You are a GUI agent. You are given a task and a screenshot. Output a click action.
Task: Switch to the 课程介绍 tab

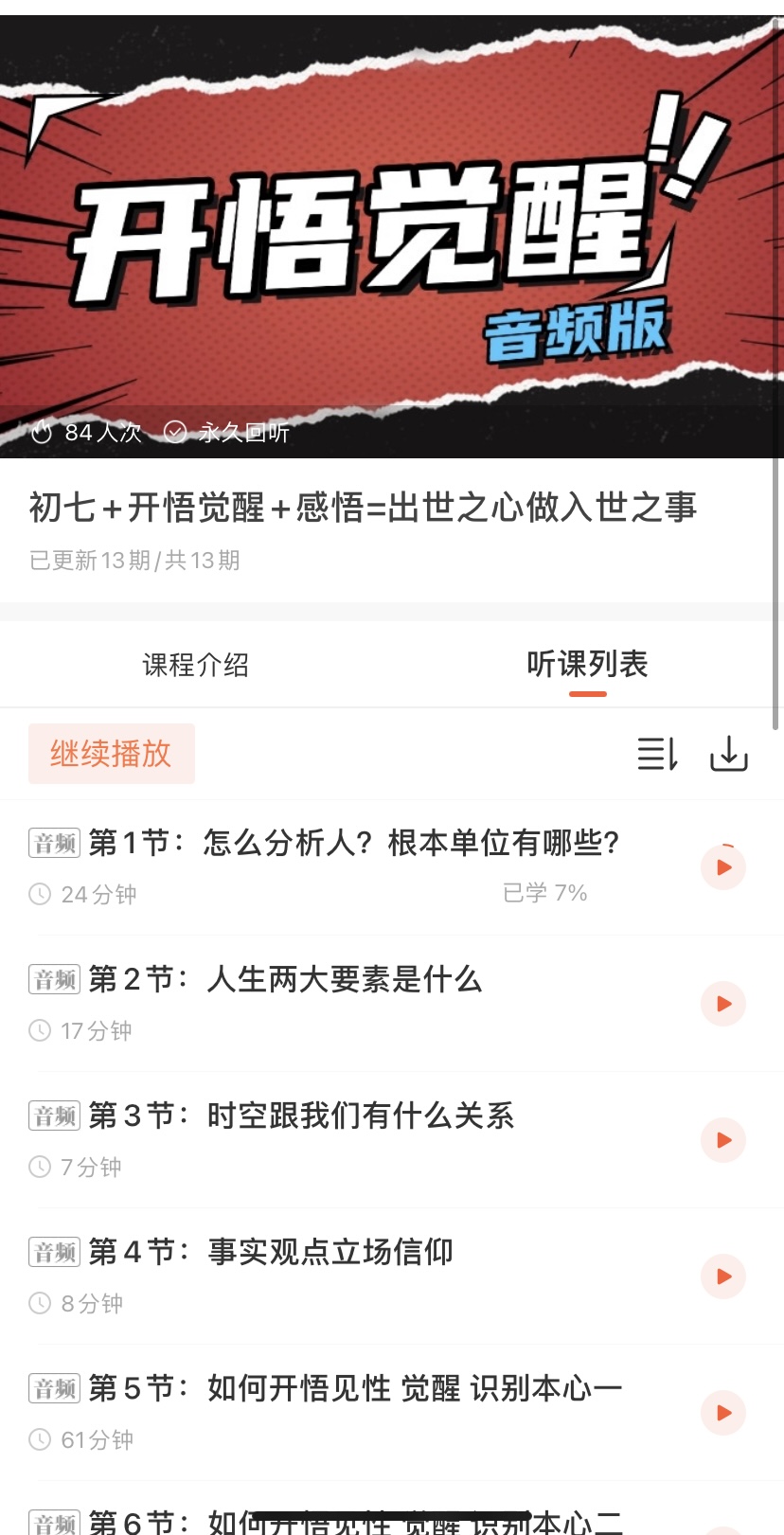[x=196, y=665]
